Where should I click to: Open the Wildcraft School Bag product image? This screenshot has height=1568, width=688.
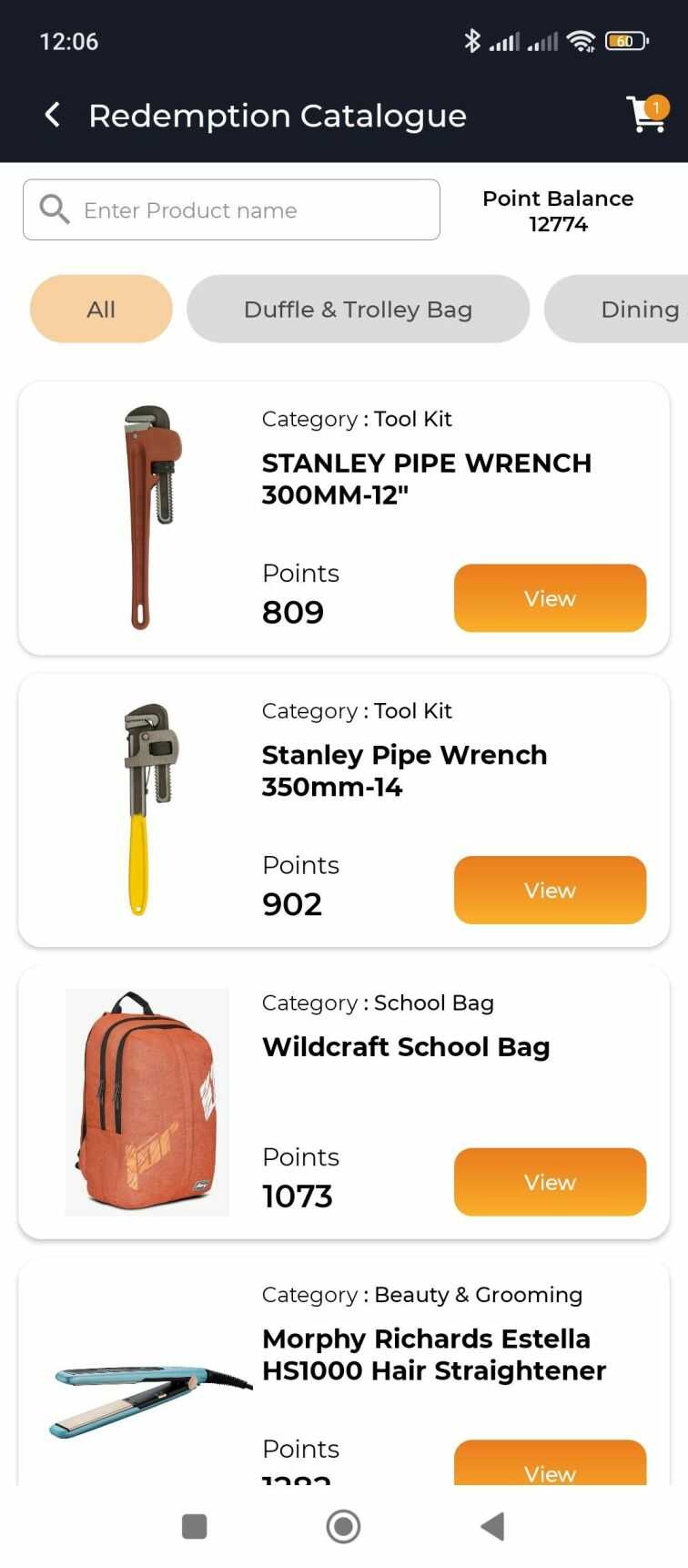coord(147,1102)
